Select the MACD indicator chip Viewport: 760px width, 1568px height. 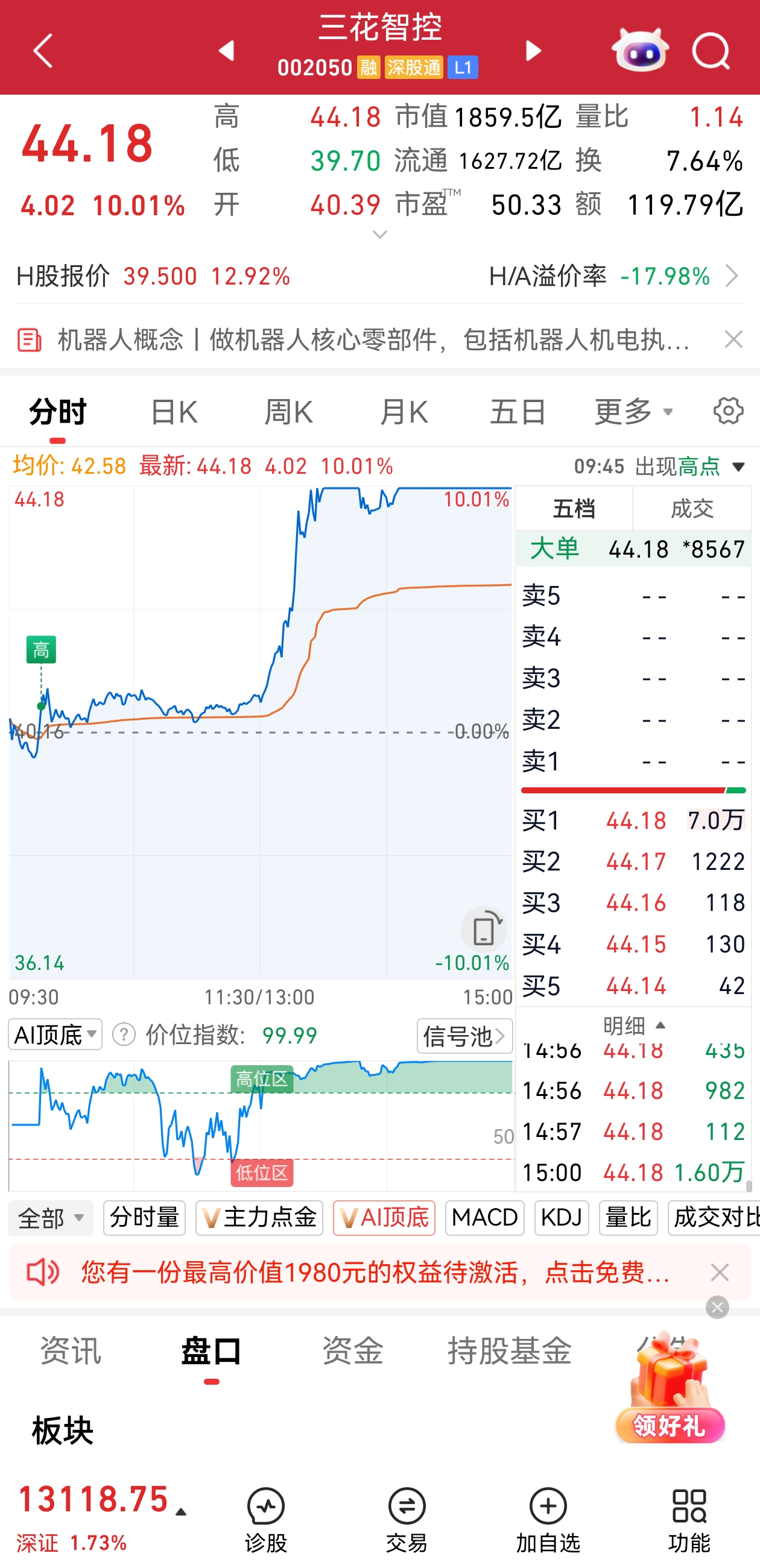coord(485,1218)
